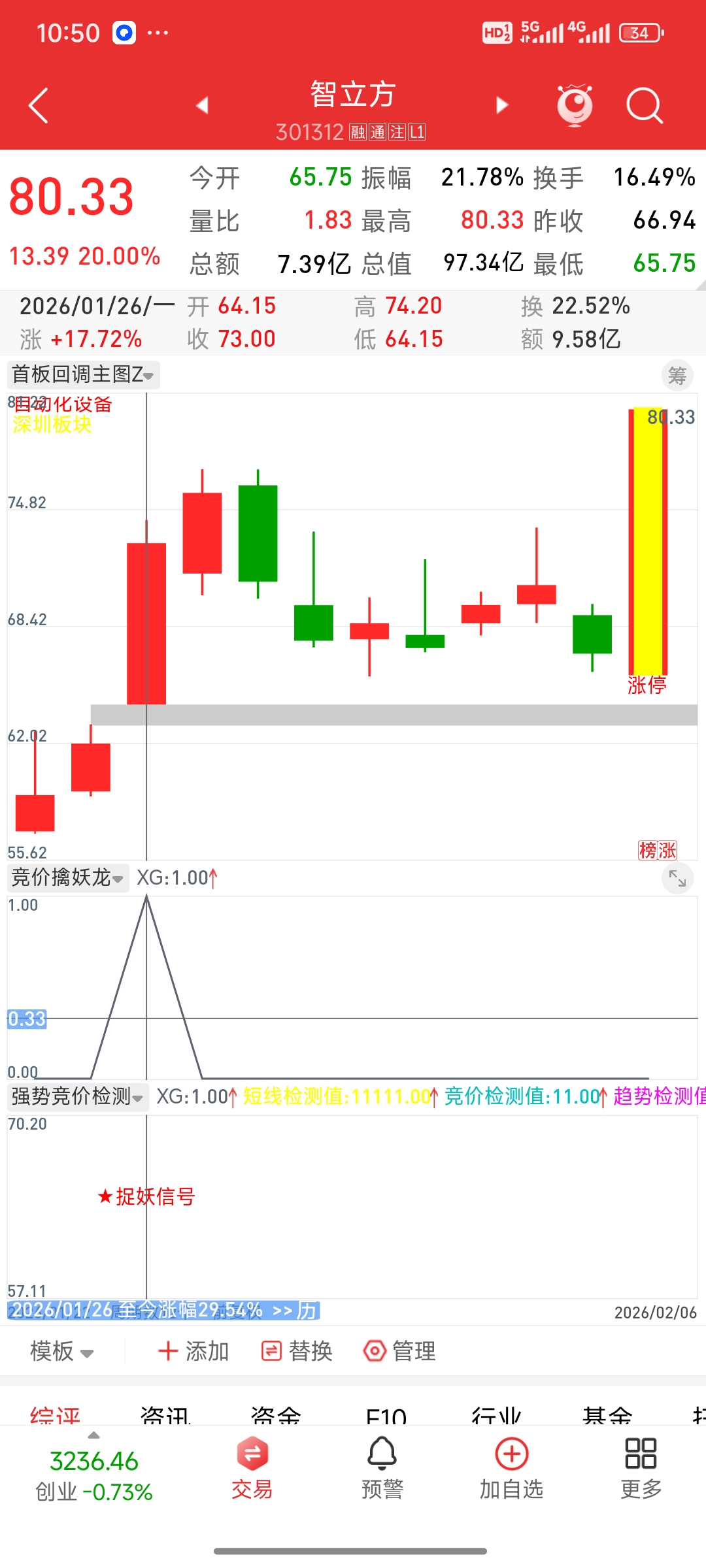
Task: Open 管理 indicator management
Action: coord(400,1351)
